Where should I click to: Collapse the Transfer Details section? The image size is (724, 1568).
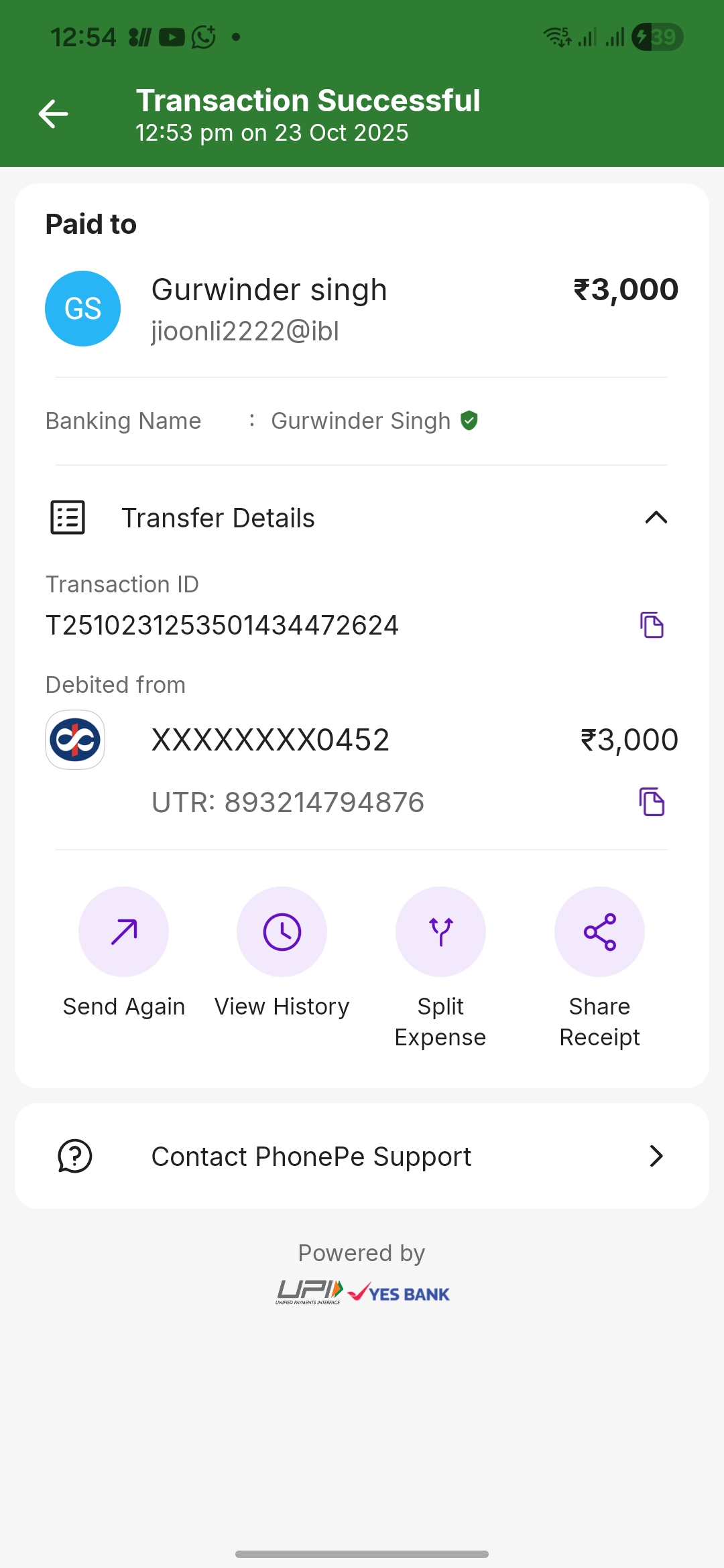(x=656, y=517)
